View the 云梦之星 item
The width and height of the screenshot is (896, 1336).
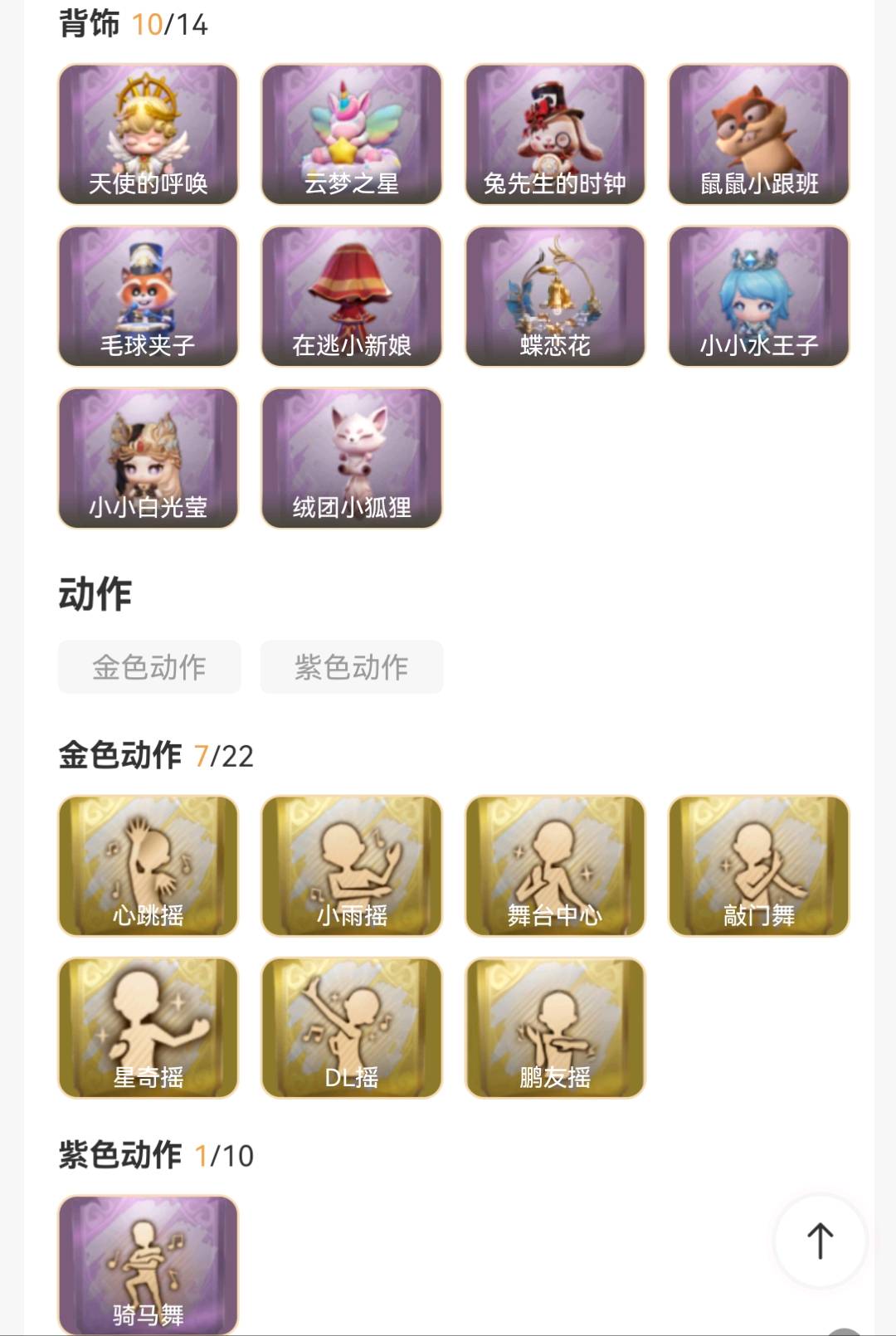tap(352, 134)
